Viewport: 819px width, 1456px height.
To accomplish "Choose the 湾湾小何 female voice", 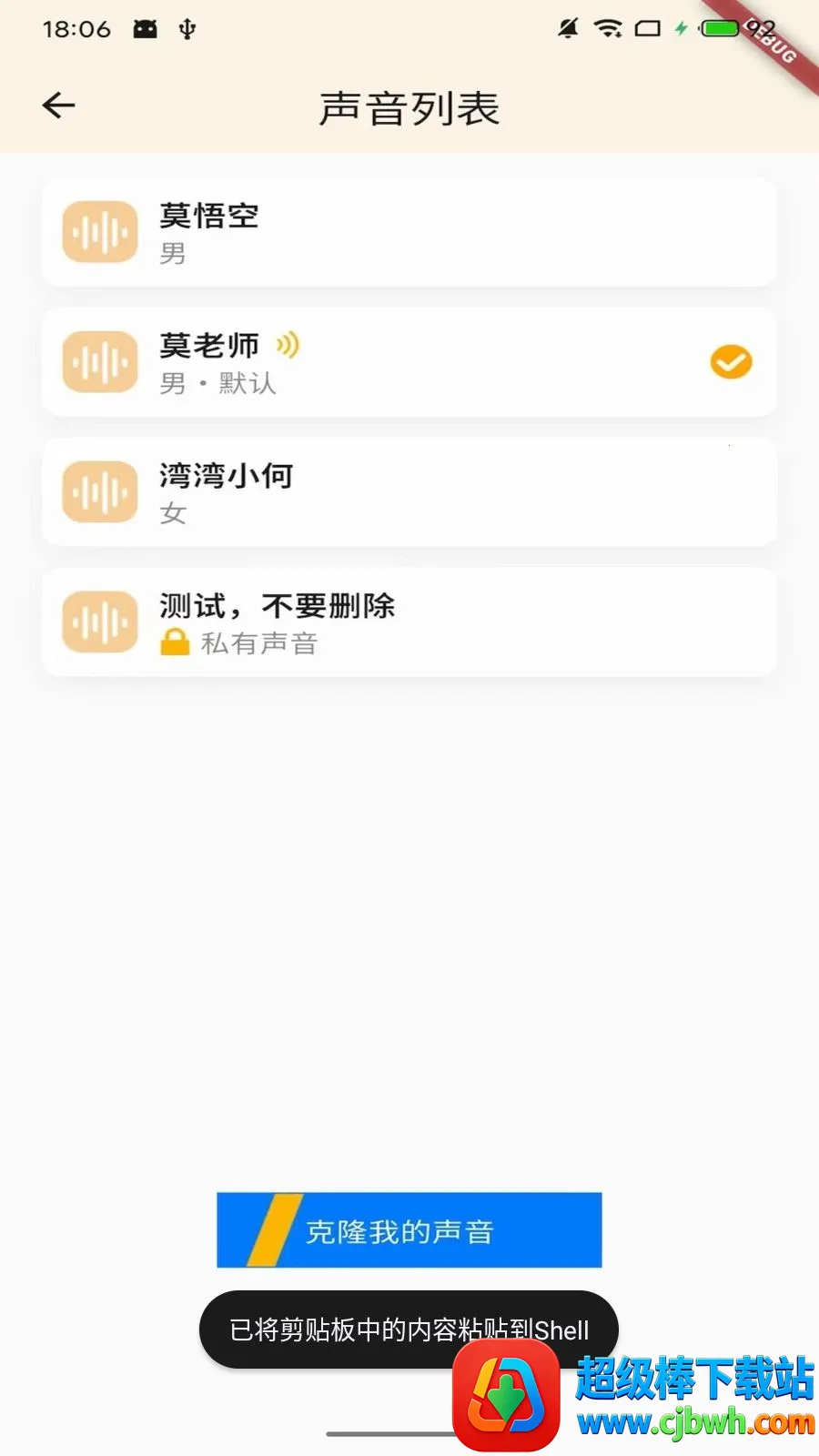I will 409,492.
